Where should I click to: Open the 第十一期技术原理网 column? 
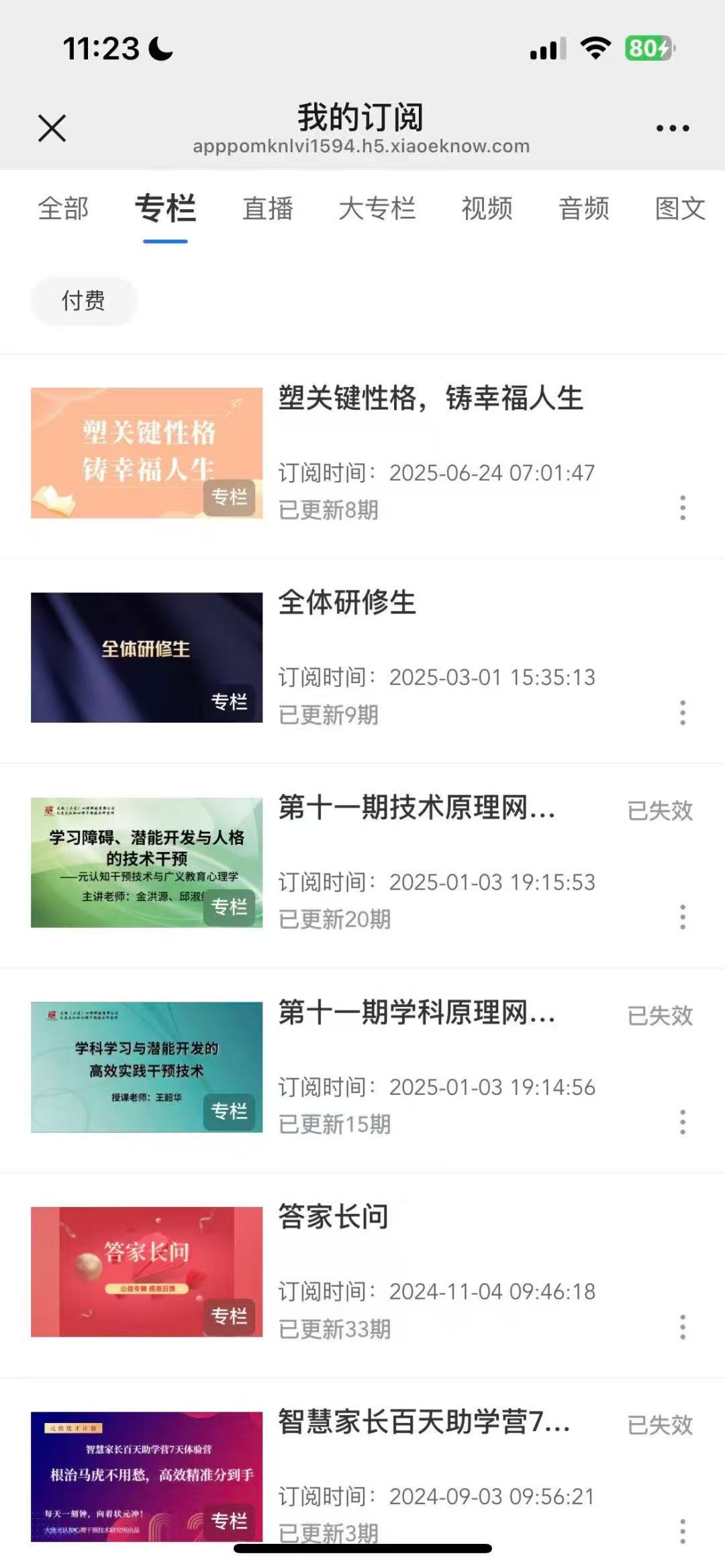(x=416, y=807)
